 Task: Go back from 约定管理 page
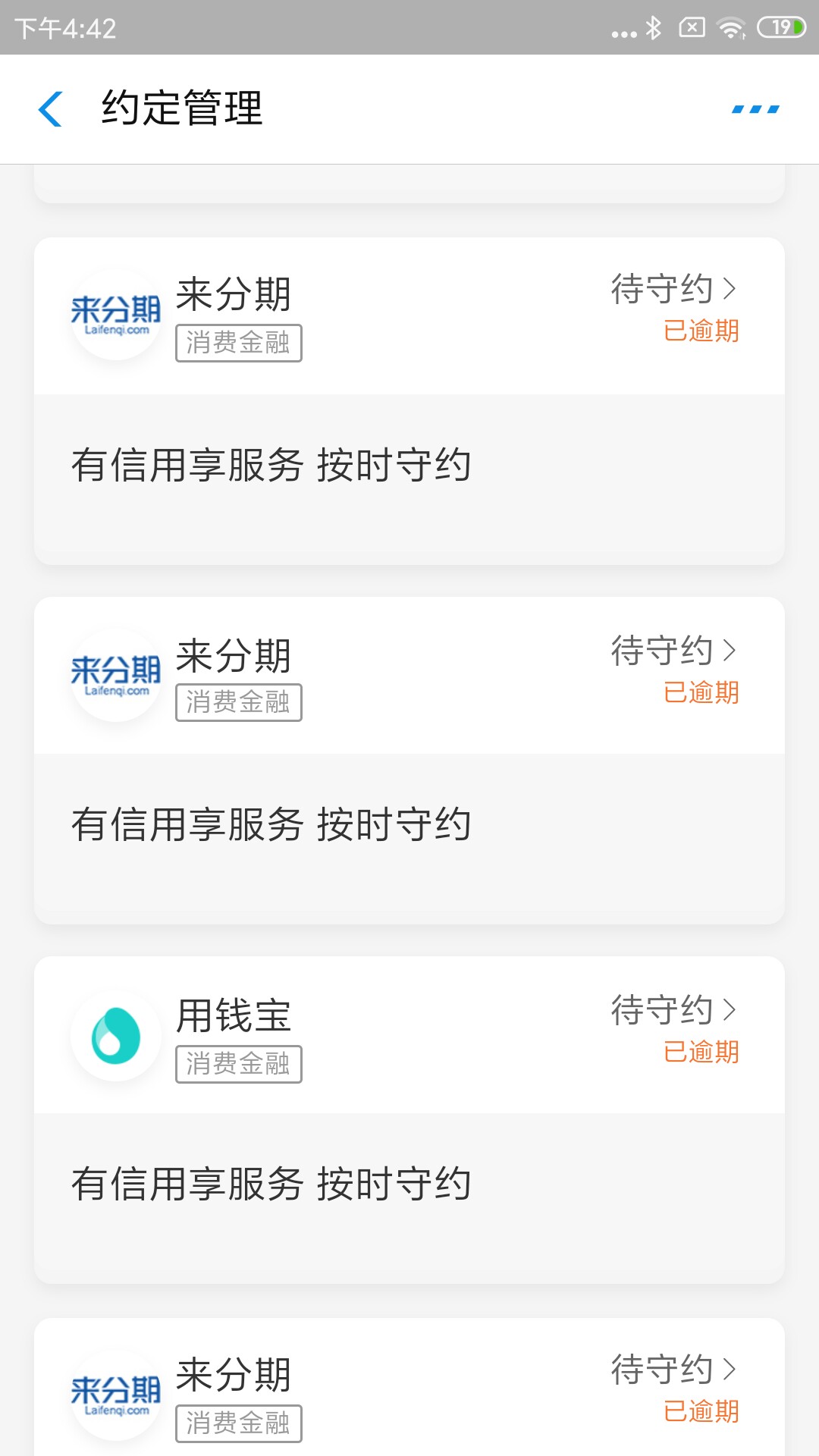coord(50,109)
